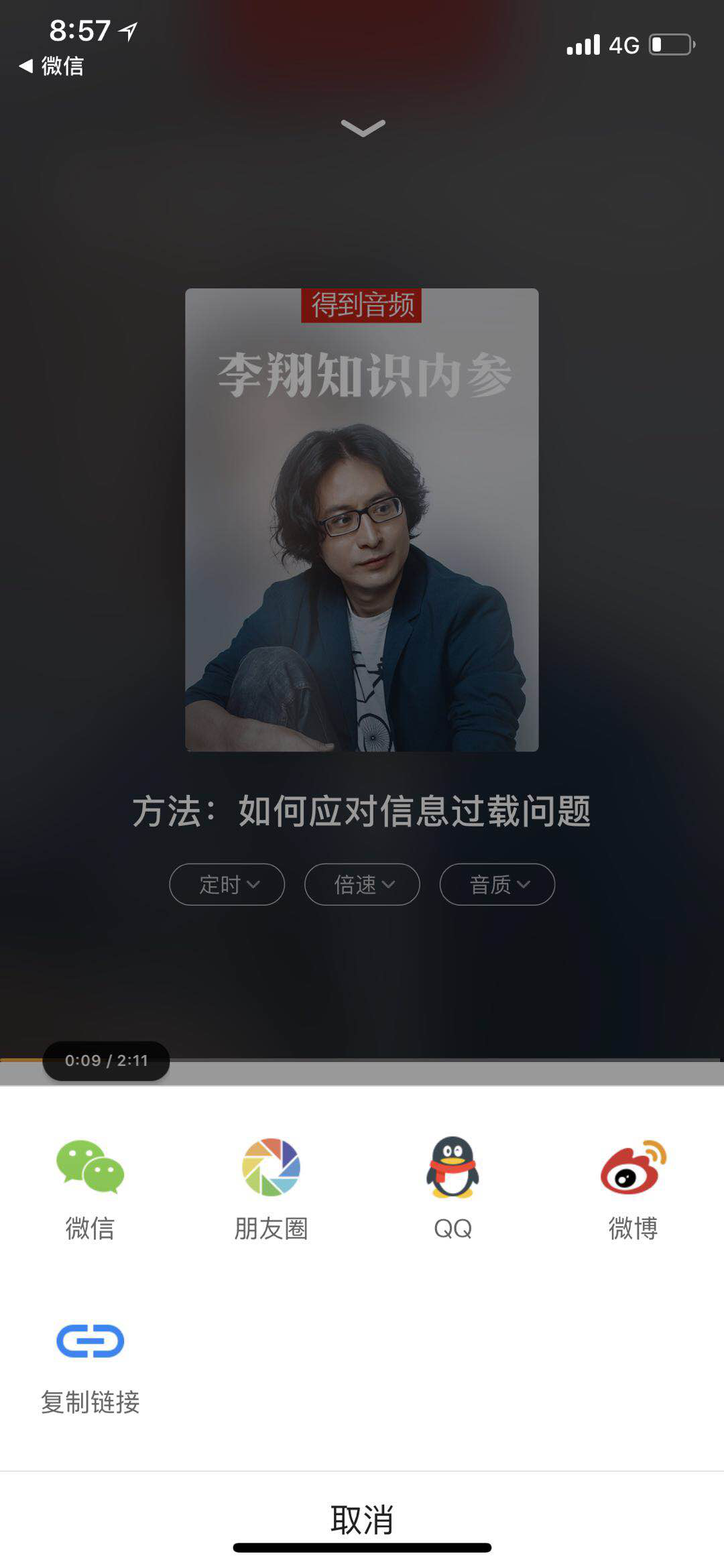Share the audio to 微信
Image resolution: width=724 pixels, height=1568 pixels.
coord(90,1183)
